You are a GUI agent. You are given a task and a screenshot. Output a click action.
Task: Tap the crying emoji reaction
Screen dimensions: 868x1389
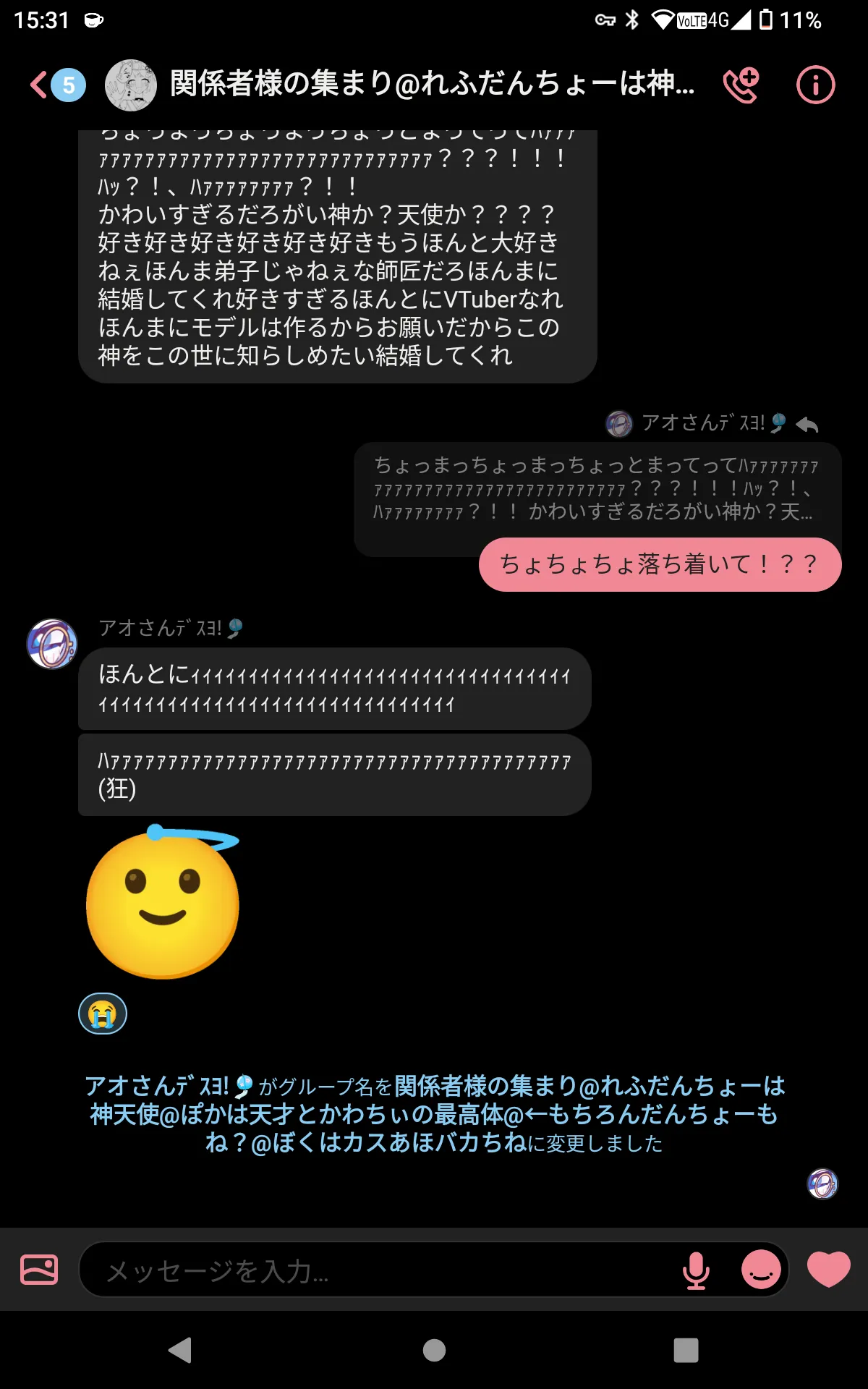(103, 1014)
